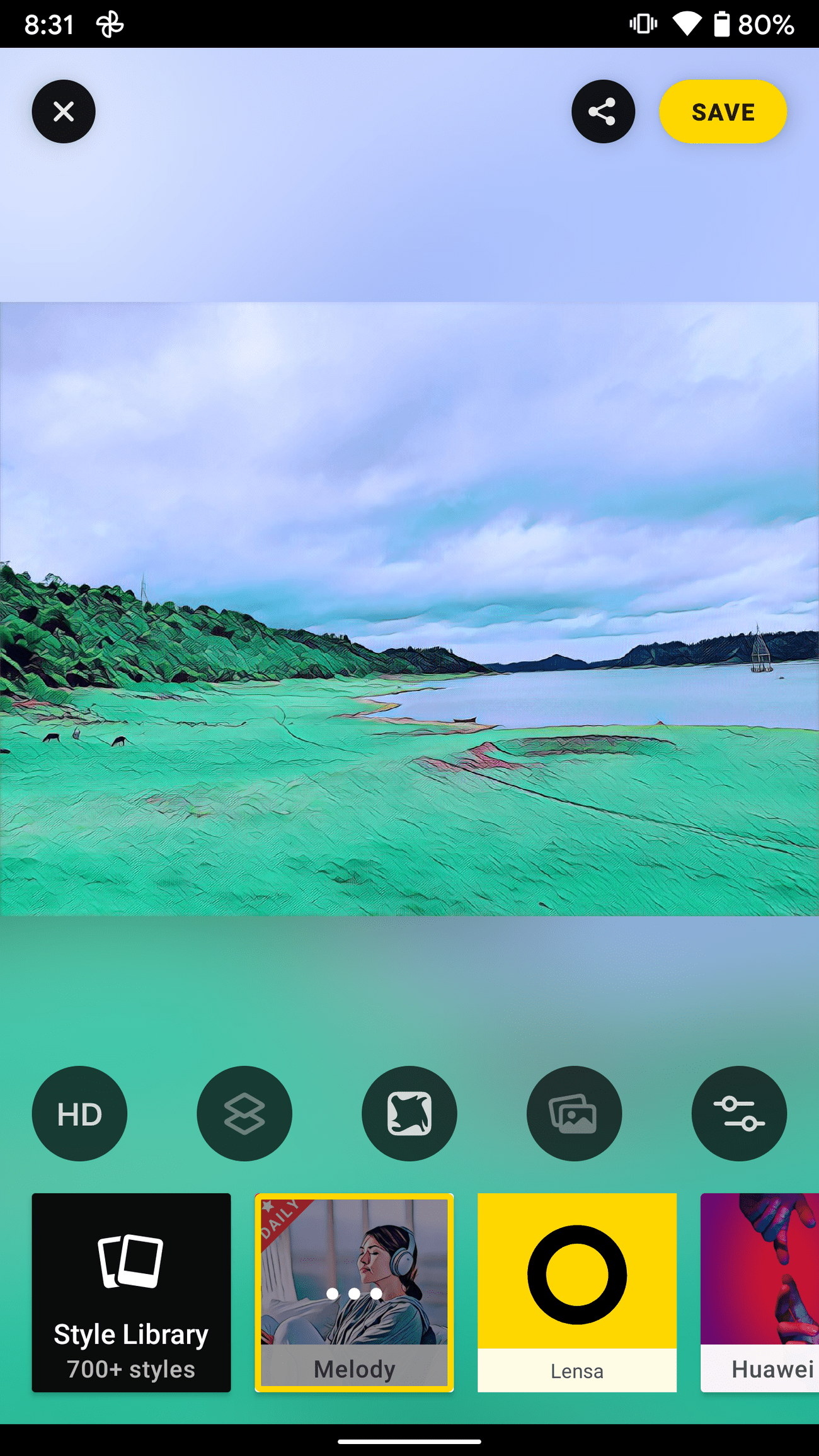Close the photo editor

coord(64,112)
